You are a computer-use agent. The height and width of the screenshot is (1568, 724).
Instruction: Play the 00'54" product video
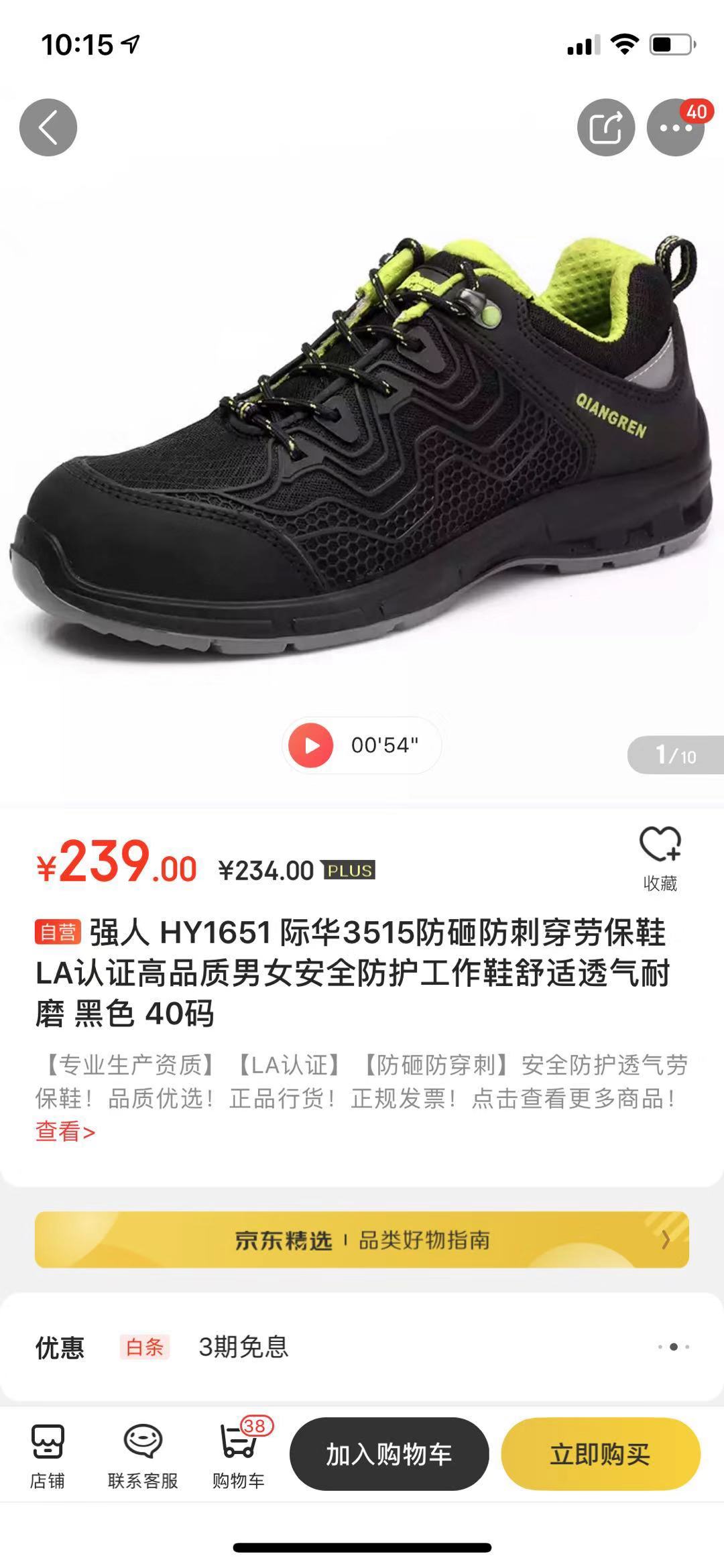(x=361, y=745)
